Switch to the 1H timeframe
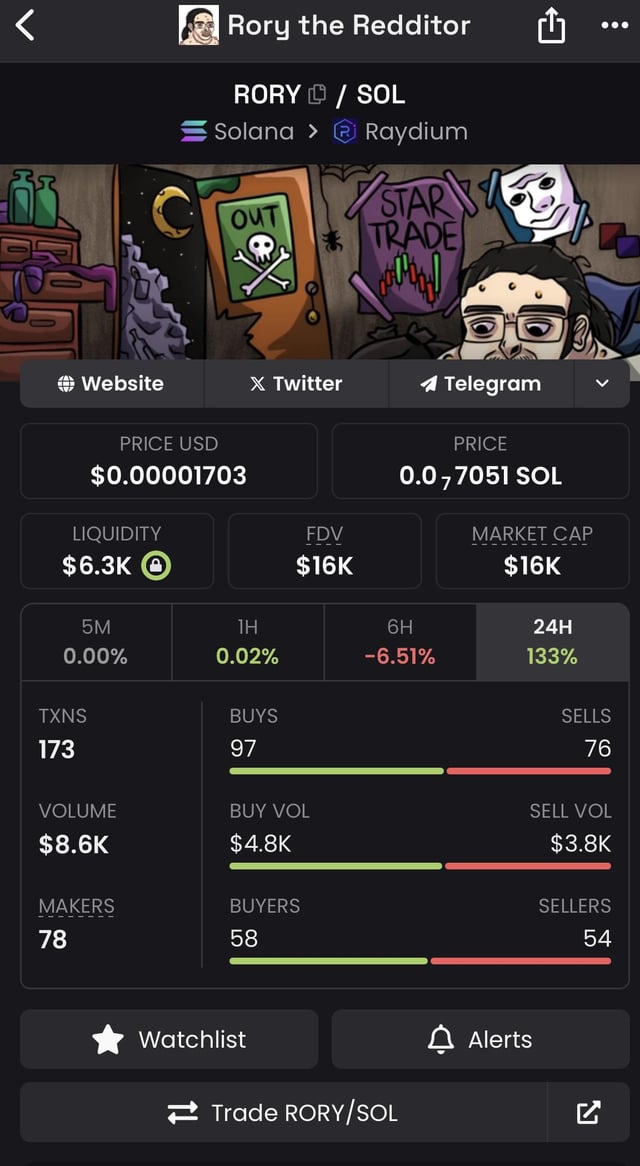This screenshot has height=1166, width=640. pos(247,642)
